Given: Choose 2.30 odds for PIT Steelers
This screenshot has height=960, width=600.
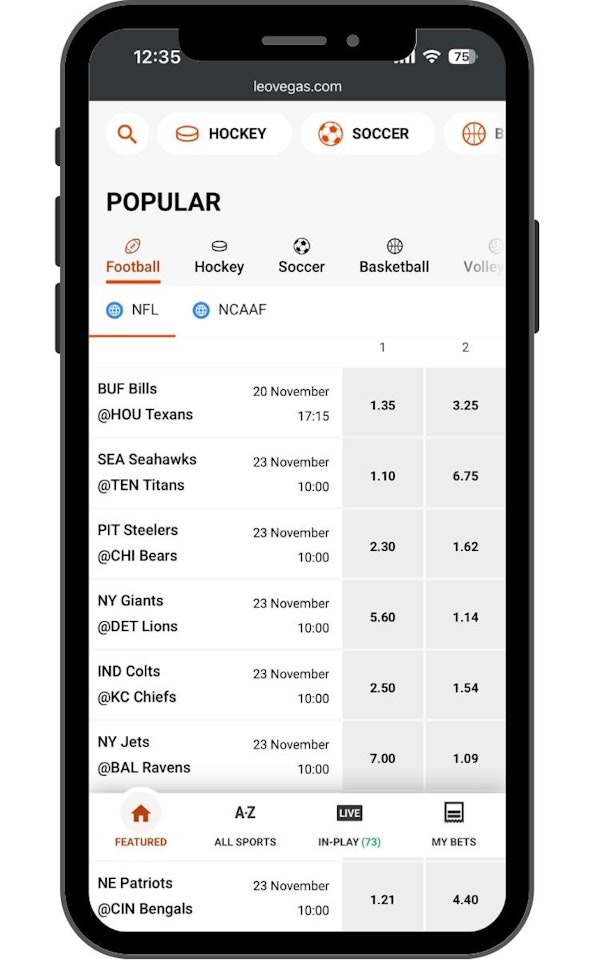Looking at the screenshot, I should (x=383, y=547).
